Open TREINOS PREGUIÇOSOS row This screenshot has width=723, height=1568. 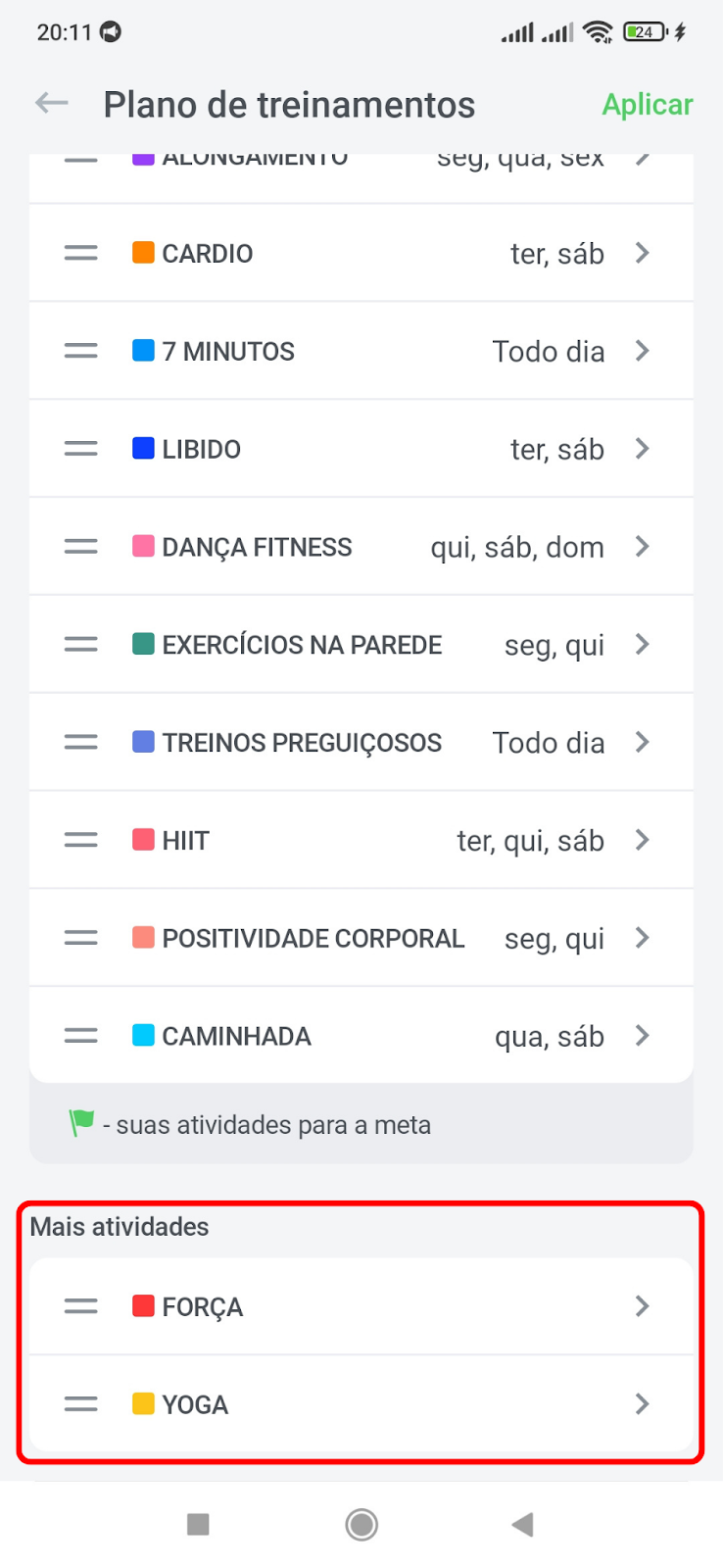(361, 743)
